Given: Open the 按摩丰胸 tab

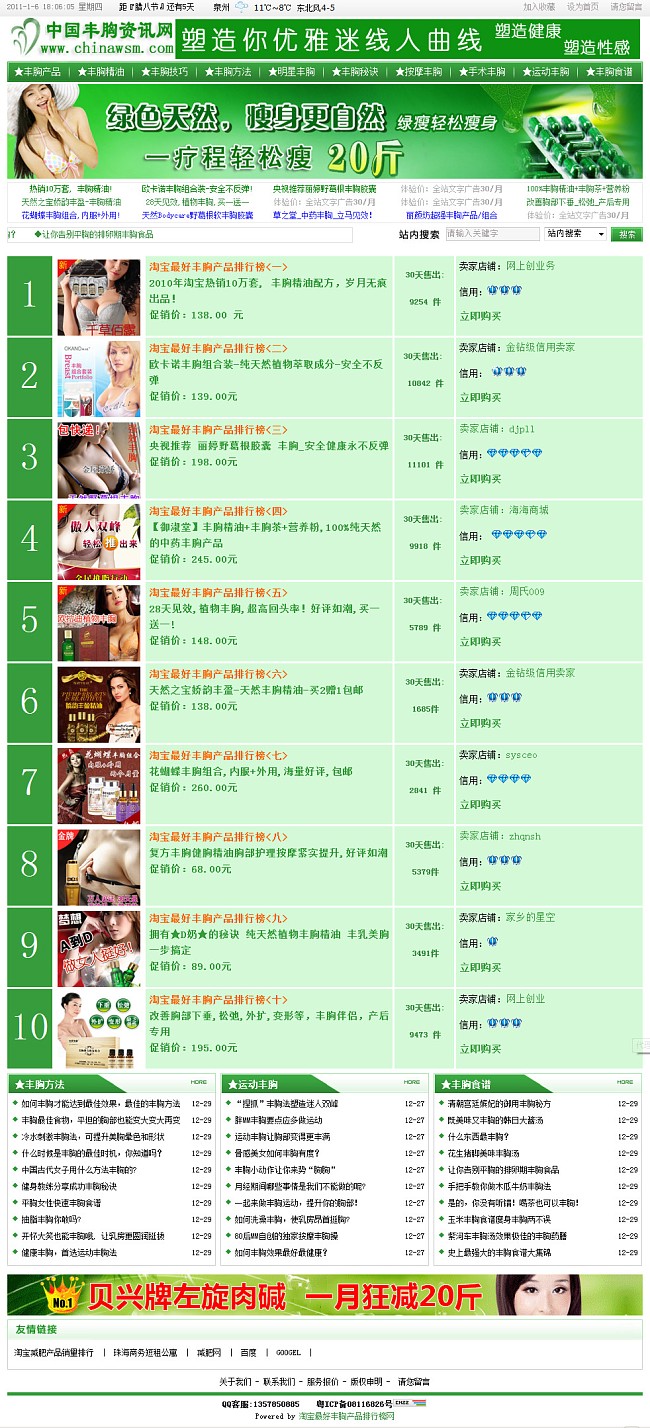Looking at the screenshot, I should [x=418, y=72].
